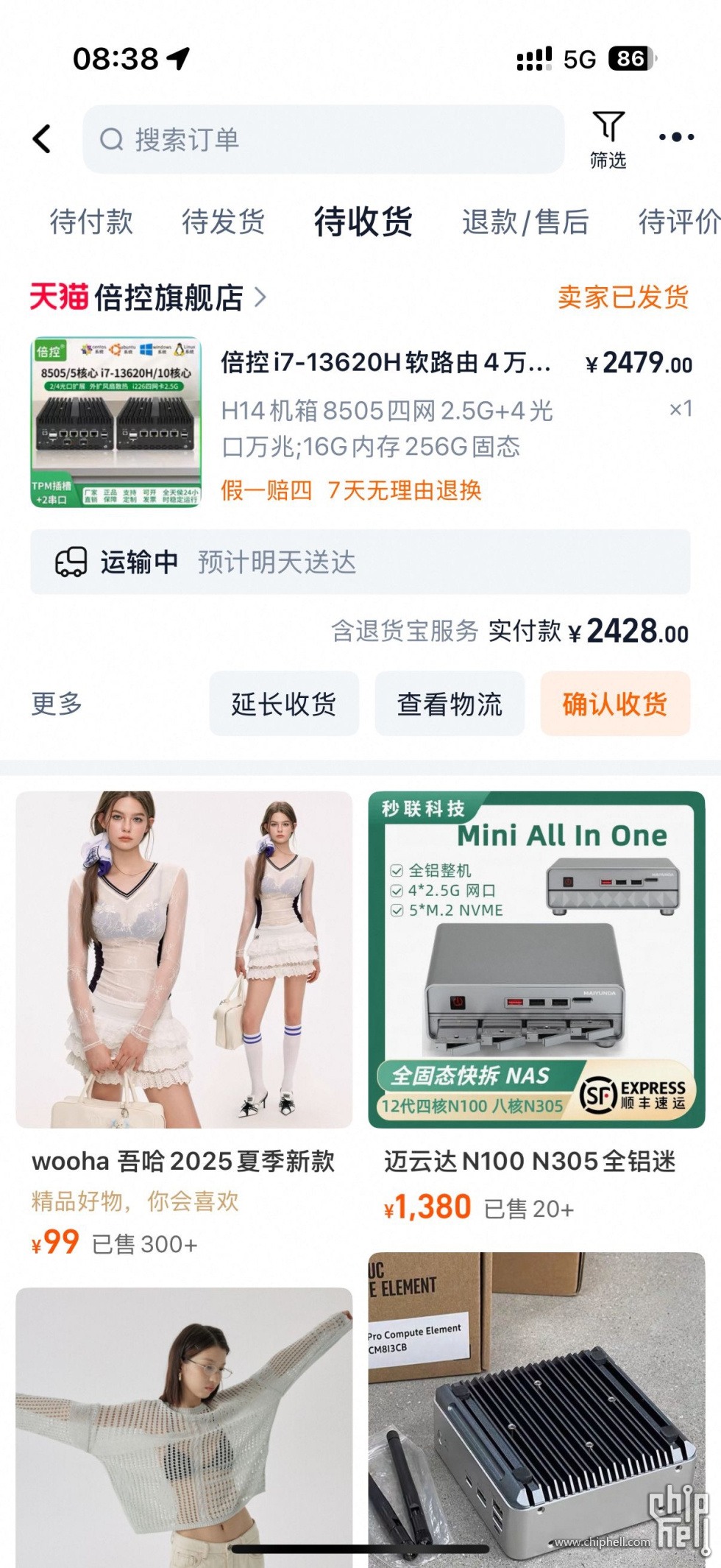This screenshot has height=1568, width=721.
Task: Tap 查看物流 to track the shipment
Action: [x=450, y=704]
